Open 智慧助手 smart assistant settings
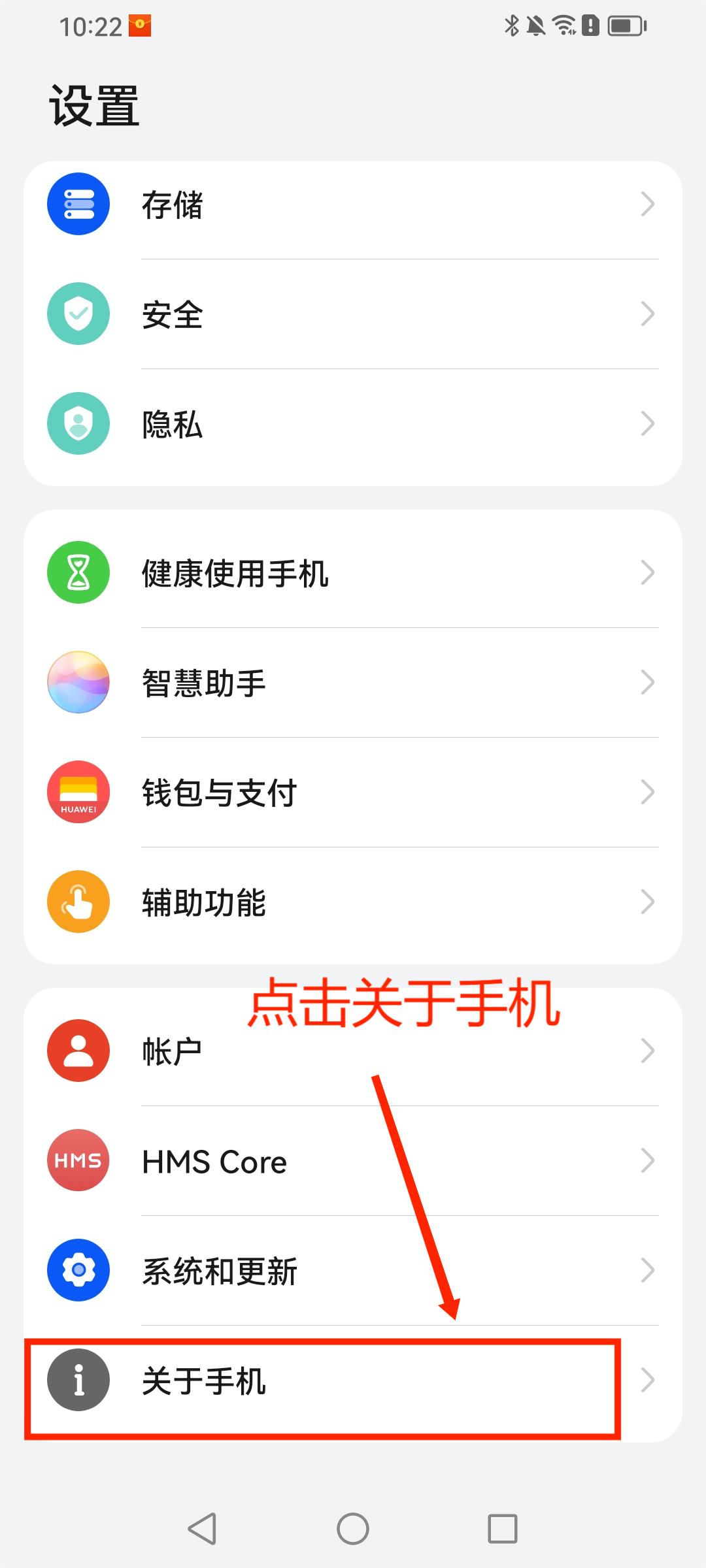 [x=353, y=683]
